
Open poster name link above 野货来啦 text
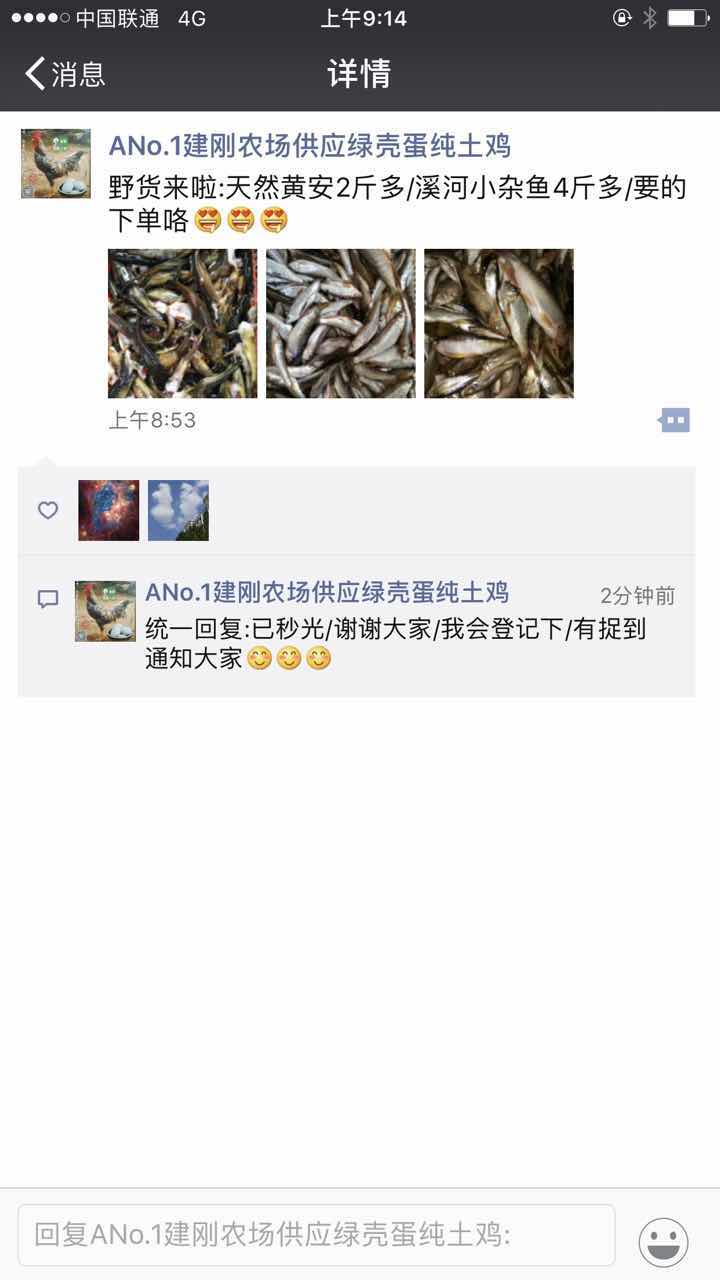click(309, 146)
